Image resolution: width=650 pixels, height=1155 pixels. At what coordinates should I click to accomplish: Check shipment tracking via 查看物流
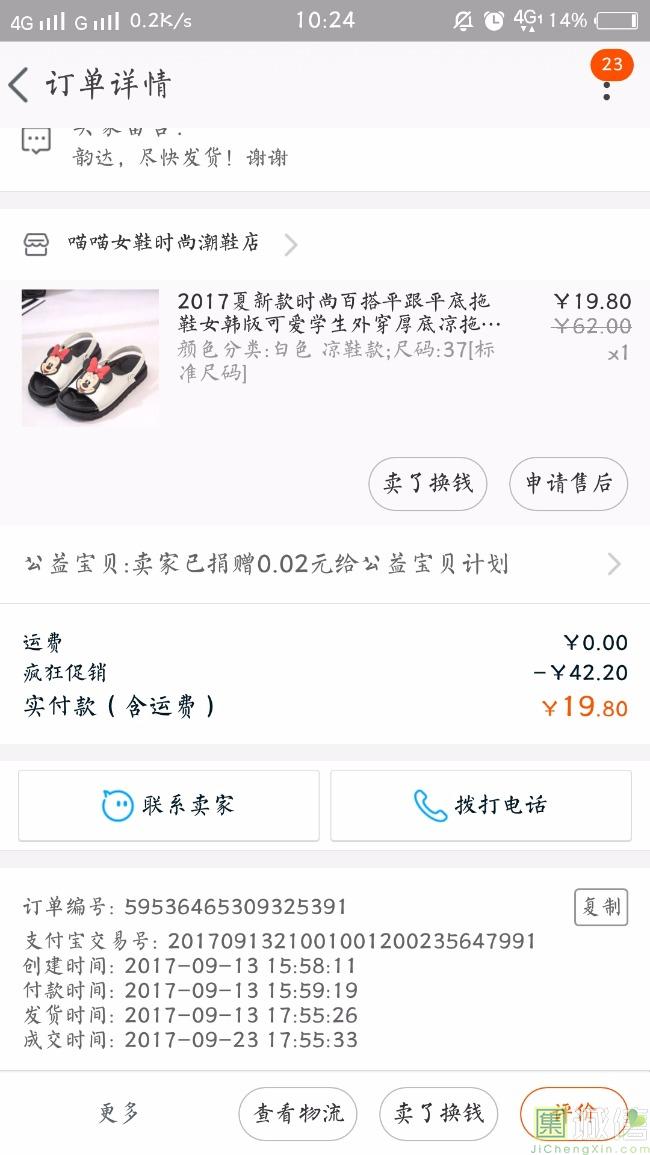point(298,1113)
